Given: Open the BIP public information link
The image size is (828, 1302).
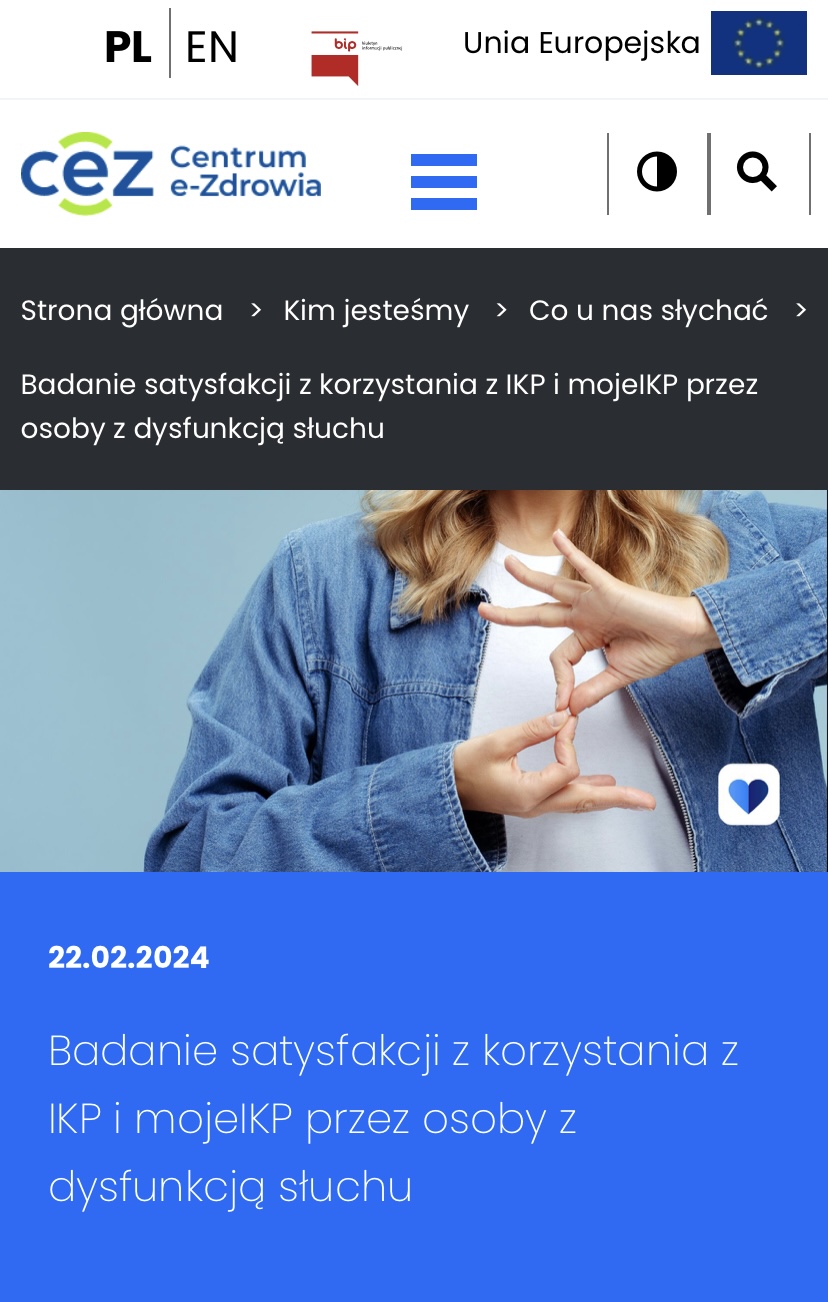Looking at the screenshot, I should (355, 54).
